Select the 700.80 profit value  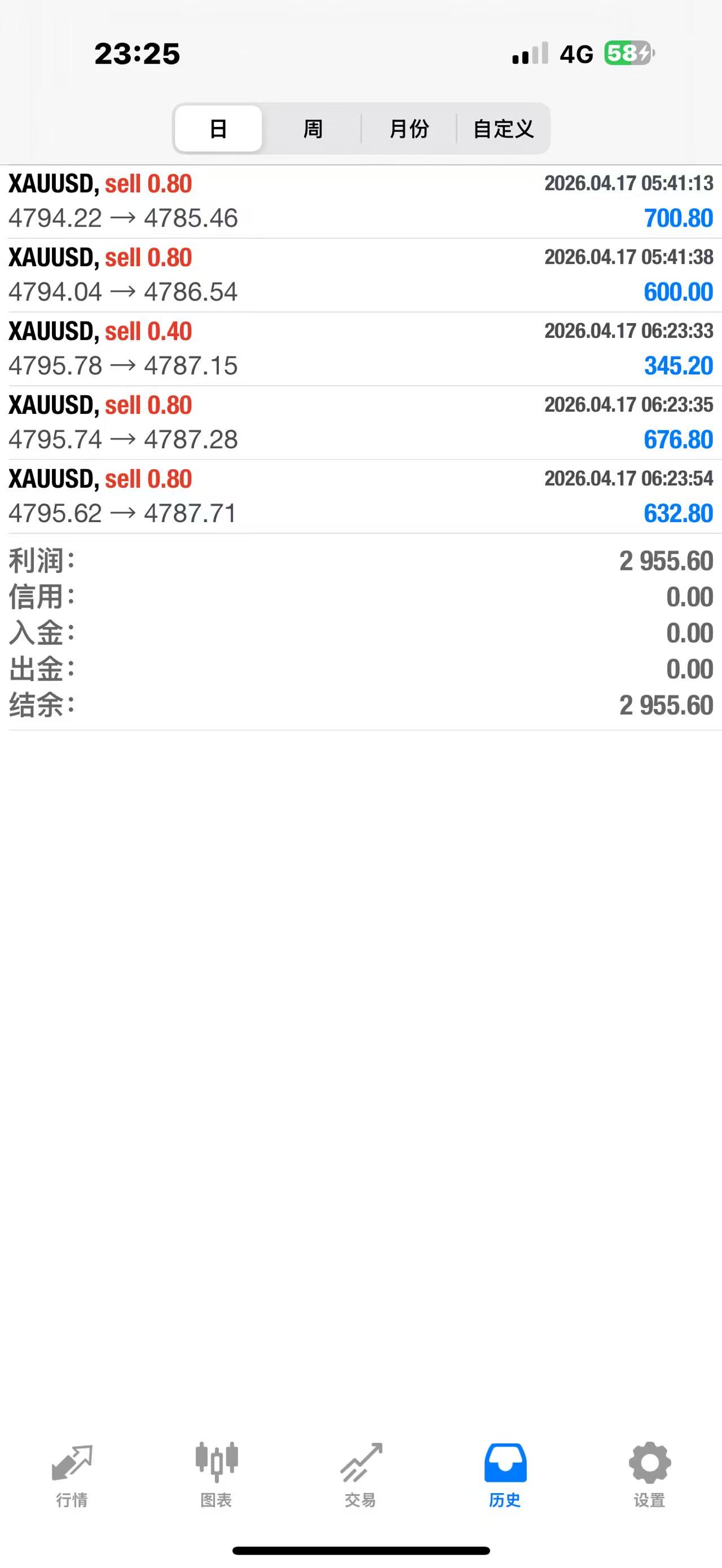point(678,219)
